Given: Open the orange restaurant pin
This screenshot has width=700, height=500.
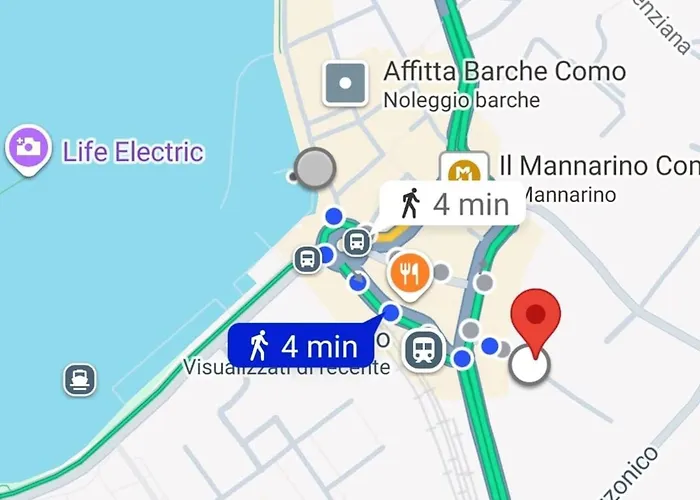Looking at the screenshot, I should [x=410, y=271].
